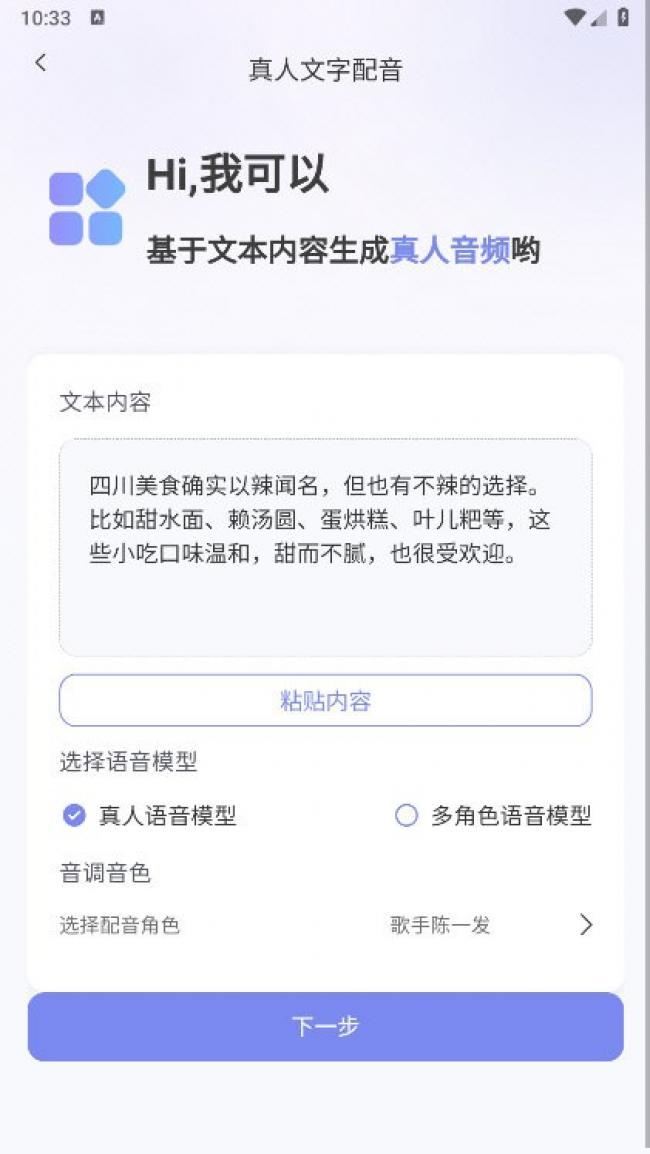The width and height of the screenshot is (650, 1154).
Task: Tap 下一步 to continue
Action: (325, 1026)
